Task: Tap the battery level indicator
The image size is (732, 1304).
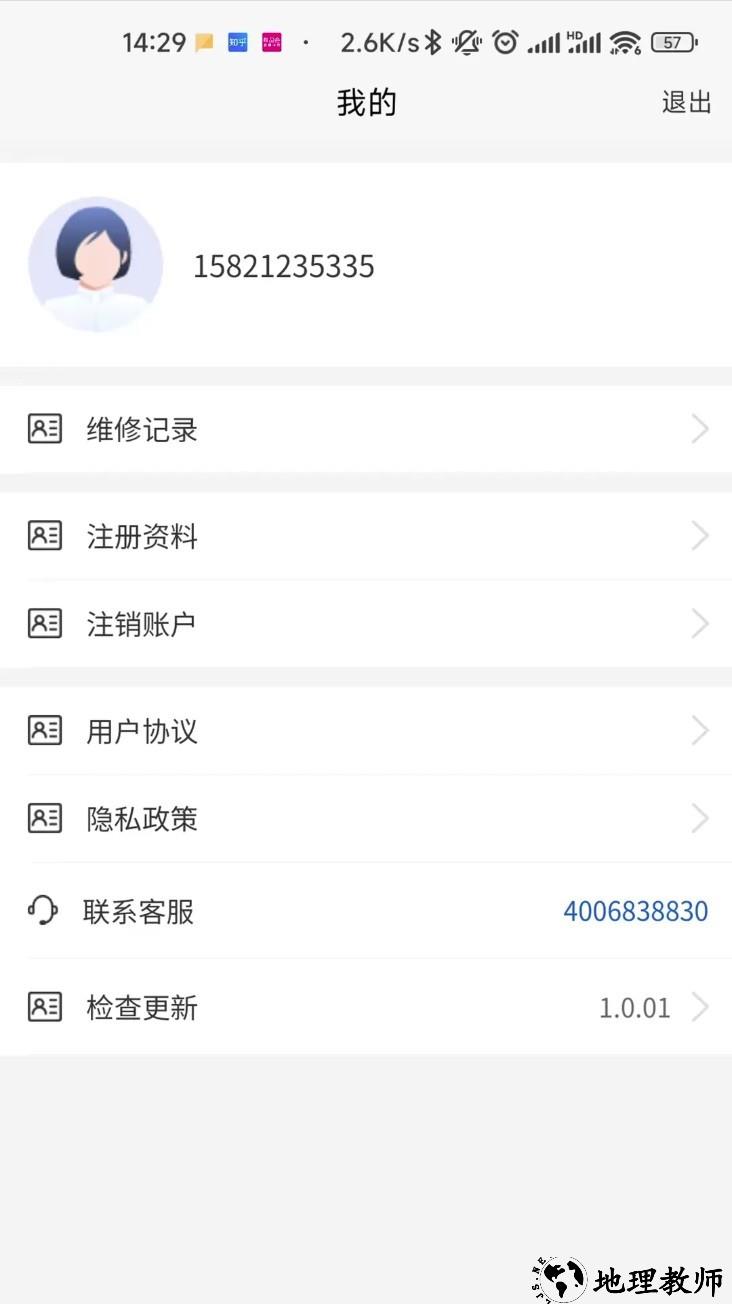Action: pyautogui.click(x=671, y=42)
